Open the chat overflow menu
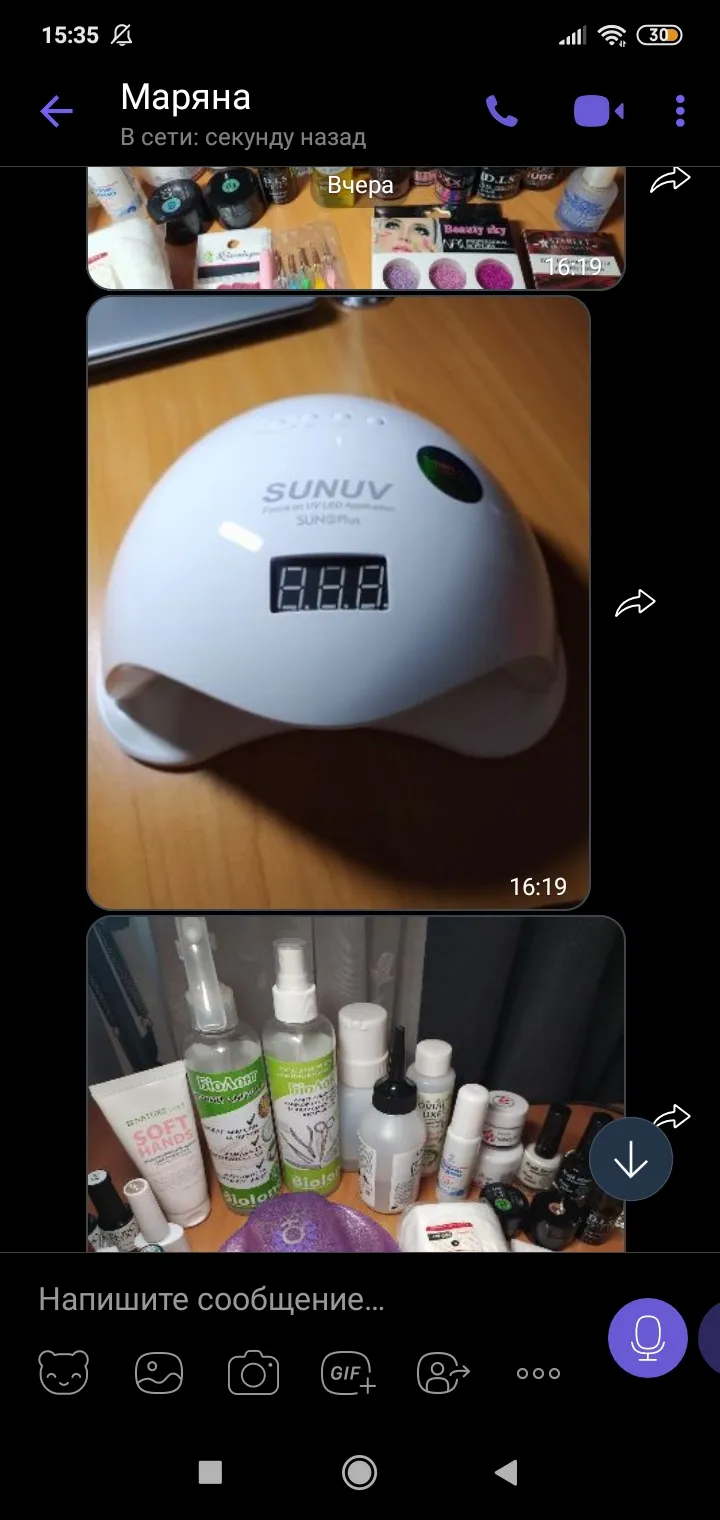Viewport: 720px width, 1520px height. click(x=680, y=111)
